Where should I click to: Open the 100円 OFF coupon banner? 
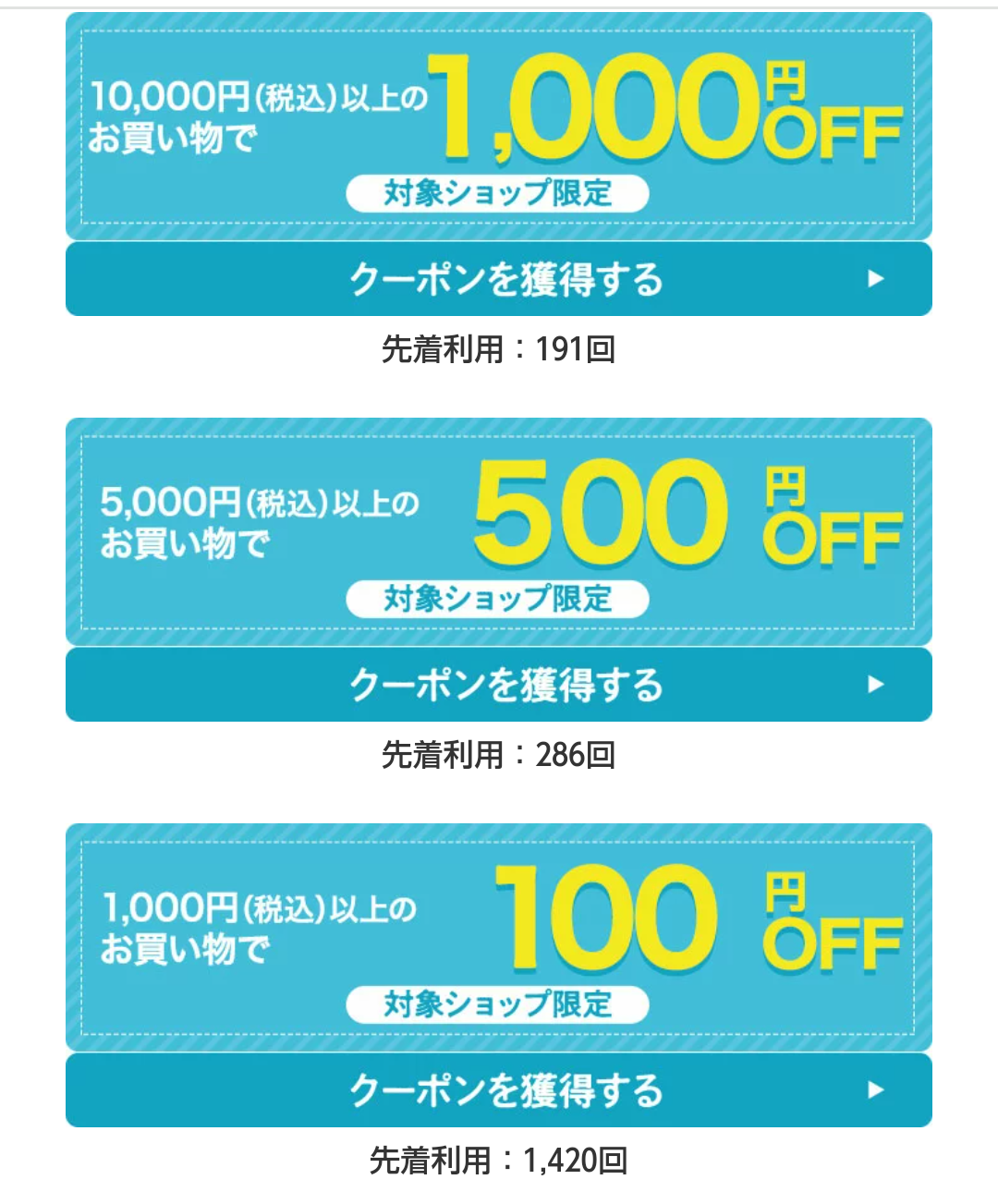499,937
